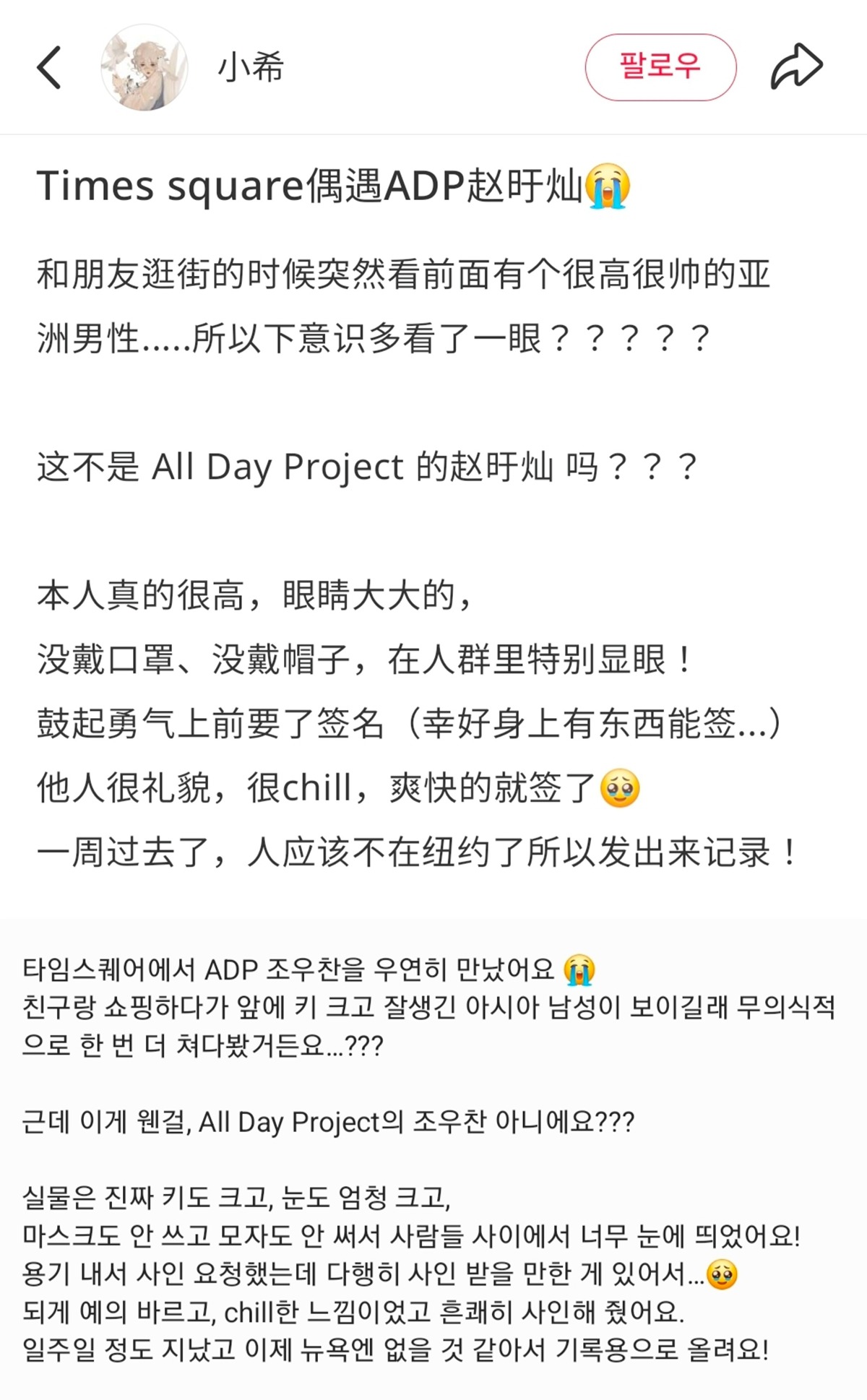Share this post
This screenshot has width=867, height=1400.
click(796, 66)
